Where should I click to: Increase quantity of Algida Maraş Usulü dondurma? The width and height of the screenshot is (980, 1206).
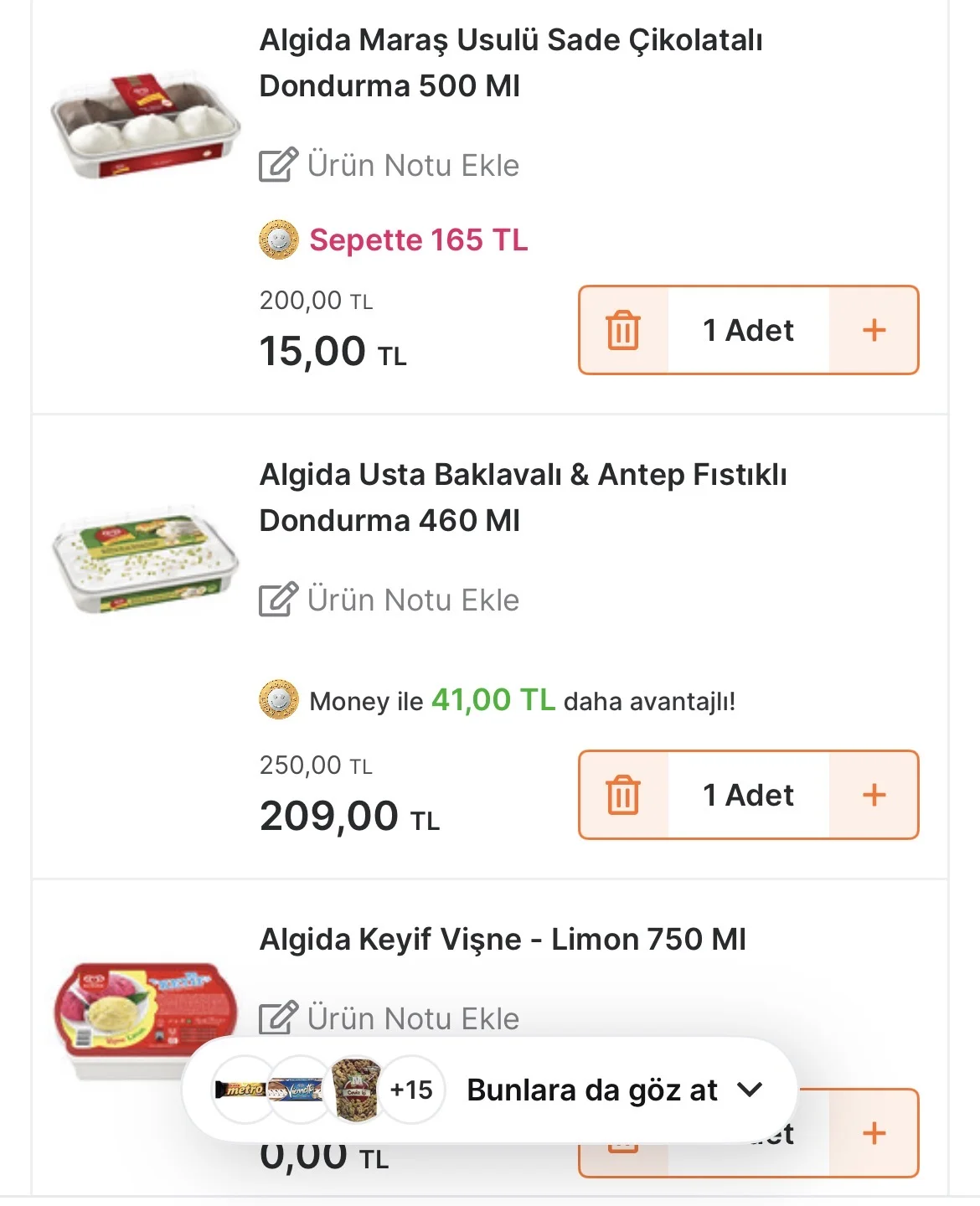(x=874, y=330)
